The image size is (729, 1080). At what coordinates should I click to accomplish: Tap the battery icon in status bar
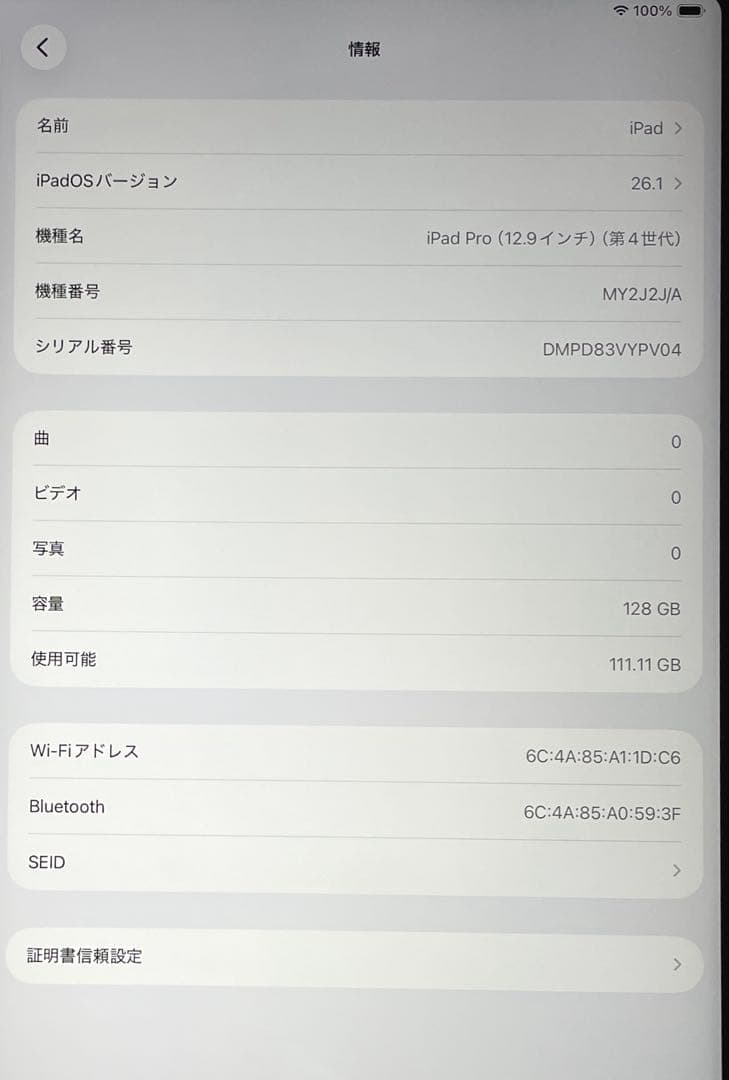click(692, 11)
